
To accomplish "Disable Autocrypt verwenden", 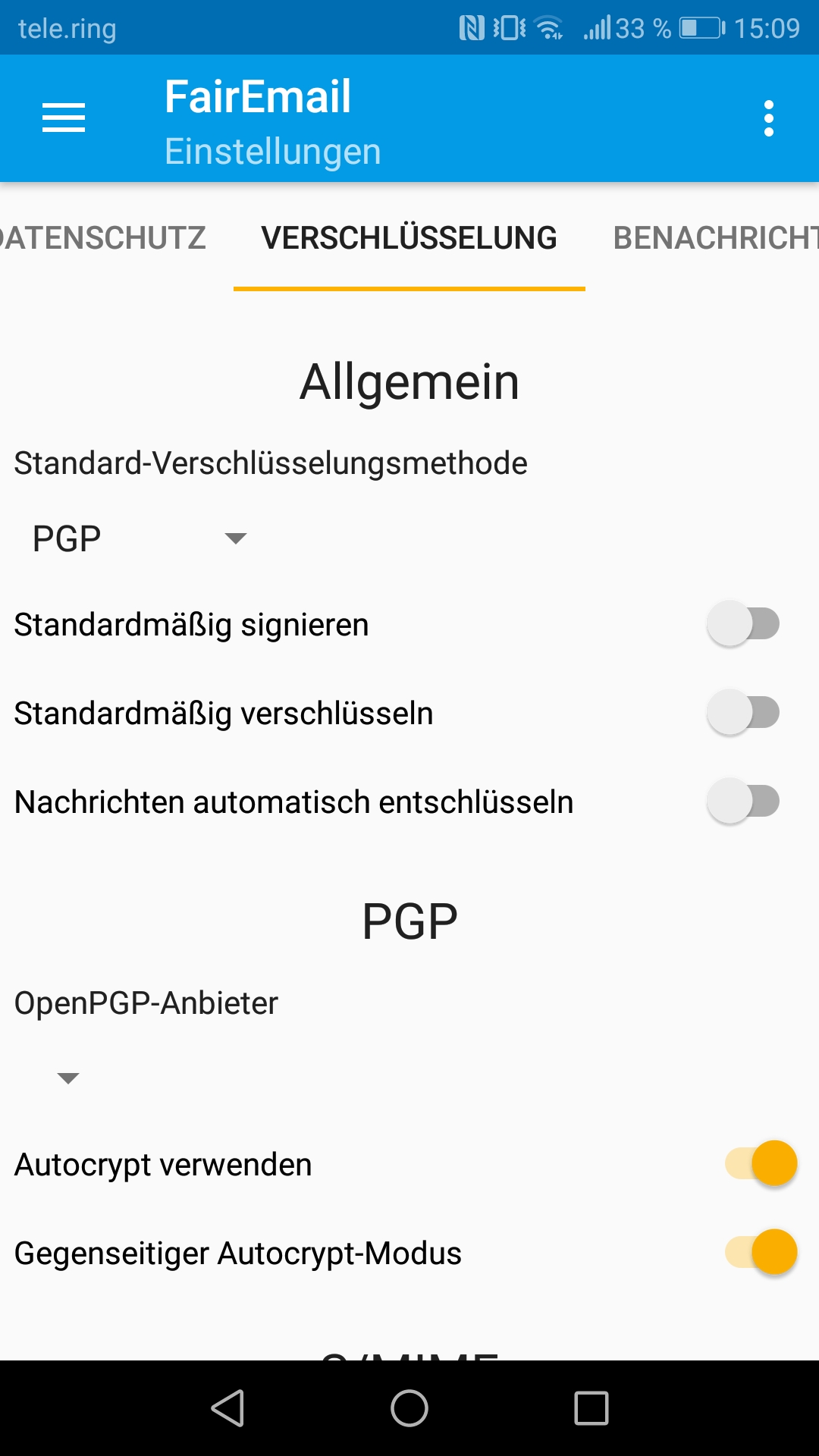I will pos(761,1163).
